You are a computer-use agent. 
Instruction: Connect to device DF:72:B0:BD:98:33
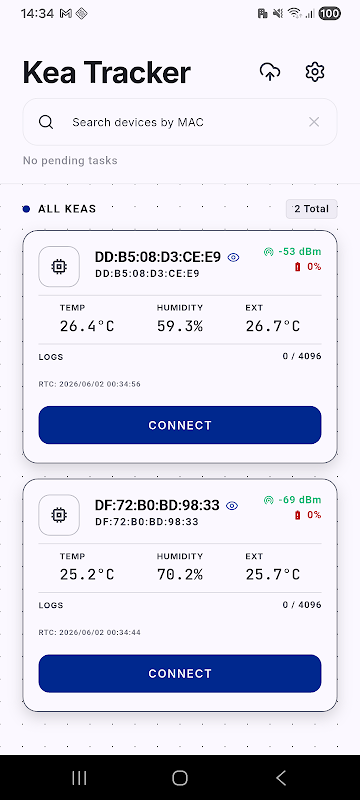pyautogui.click(x=180, y=673)
